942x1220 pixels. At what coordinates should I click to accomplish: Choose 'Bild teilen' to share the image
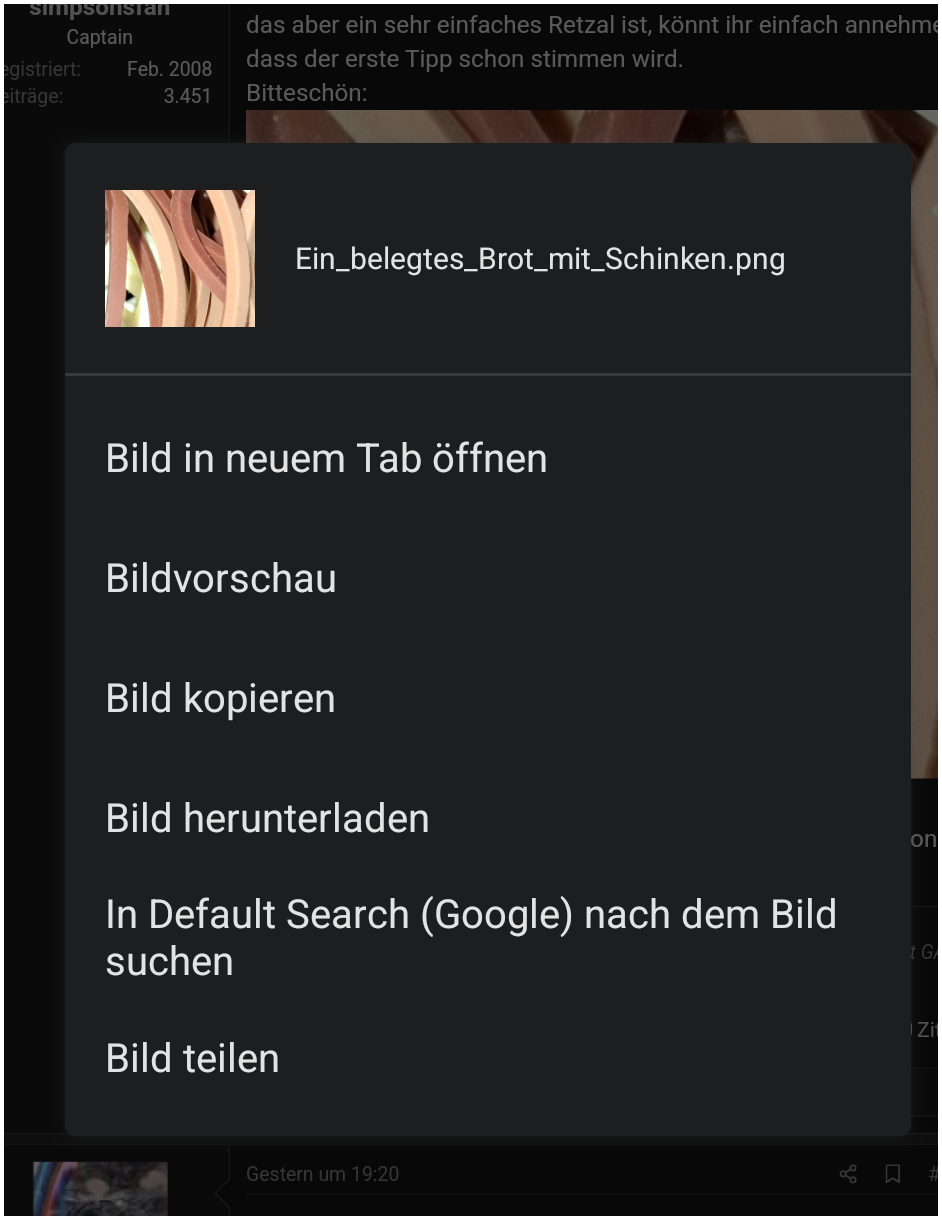(x=192, y=1058)
